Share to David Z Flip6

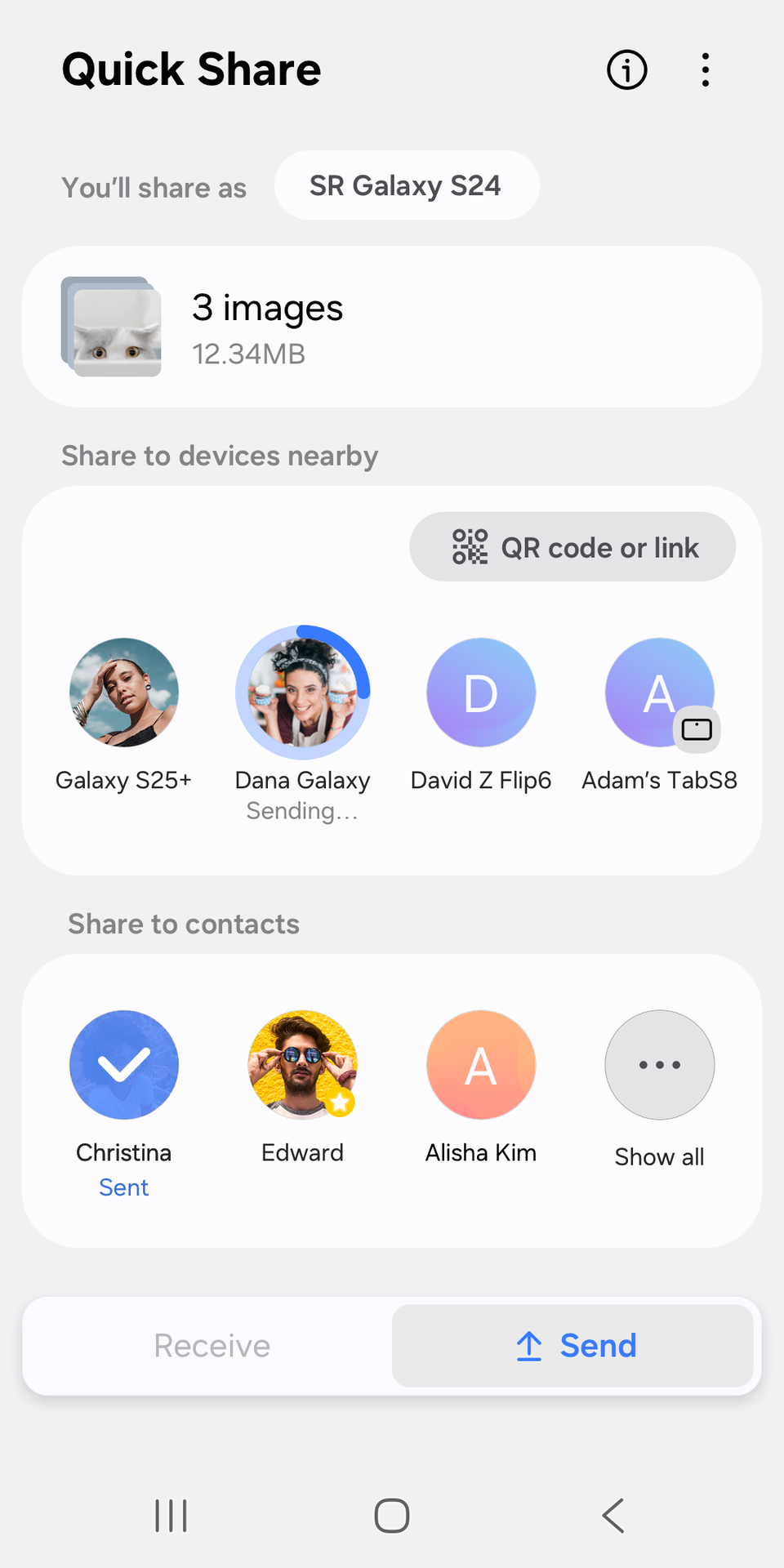tap(481, 693)
